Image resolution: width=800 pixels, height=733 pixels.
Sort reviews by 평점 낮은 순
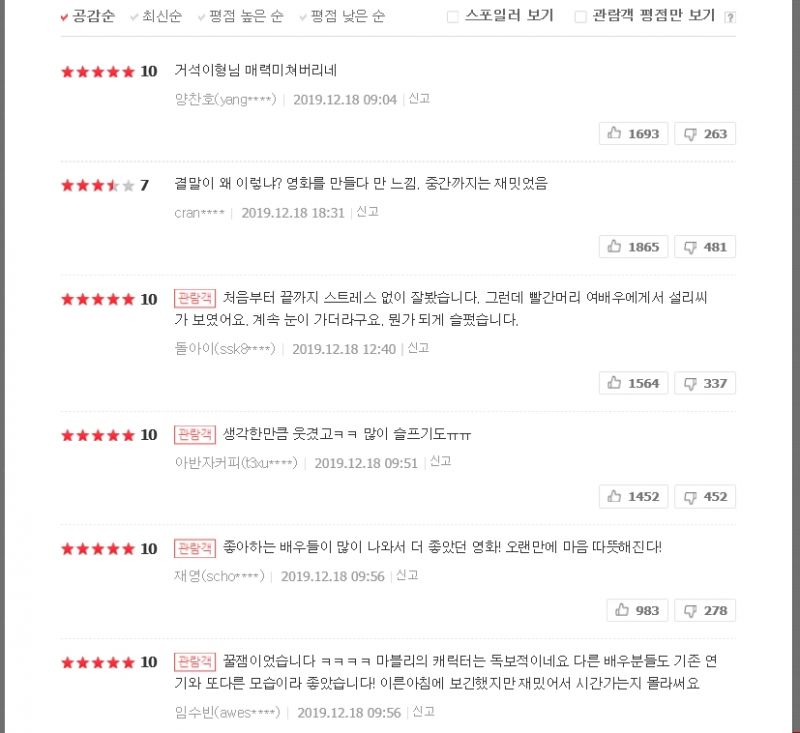[x=342, y=16]
